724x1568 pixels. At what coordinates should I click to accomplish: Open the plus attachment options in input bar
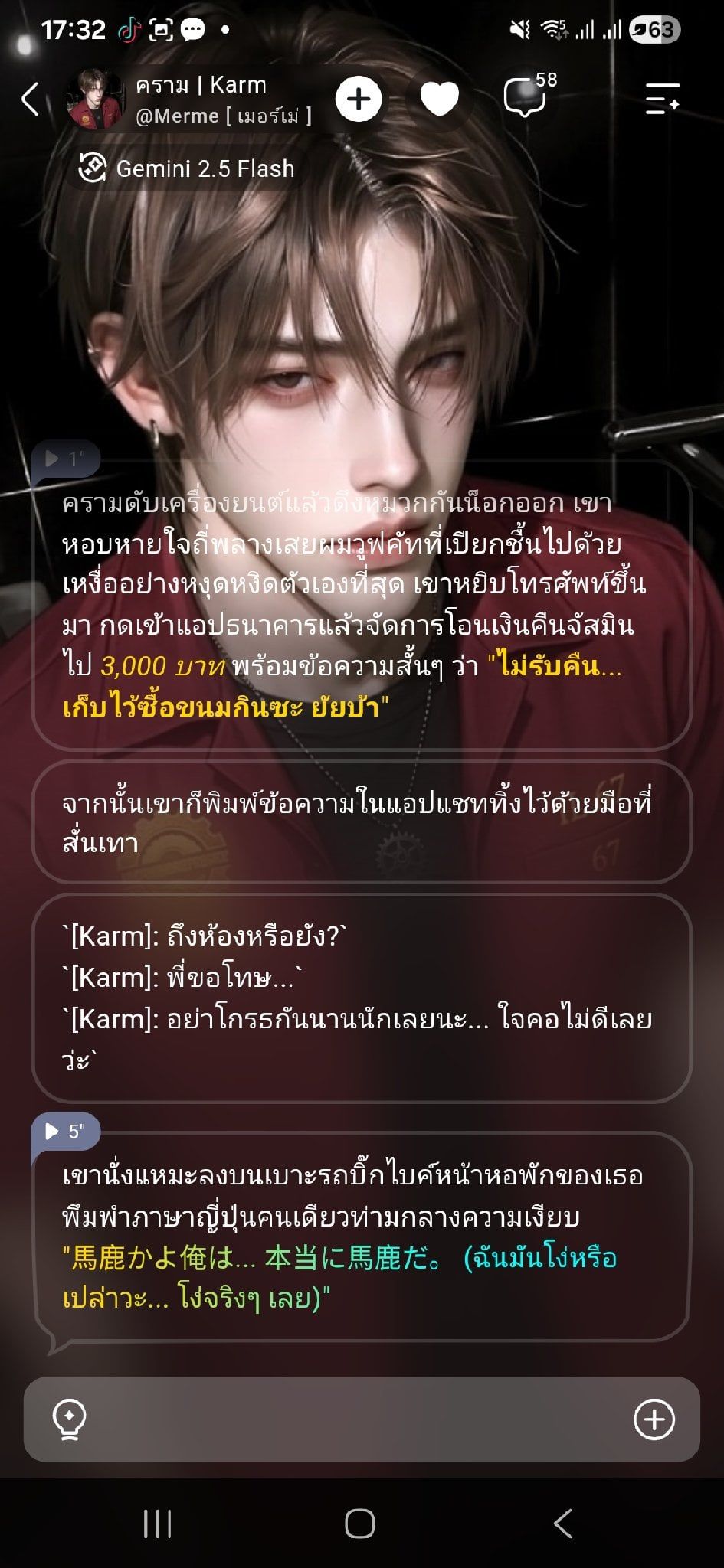point(654,1420)
